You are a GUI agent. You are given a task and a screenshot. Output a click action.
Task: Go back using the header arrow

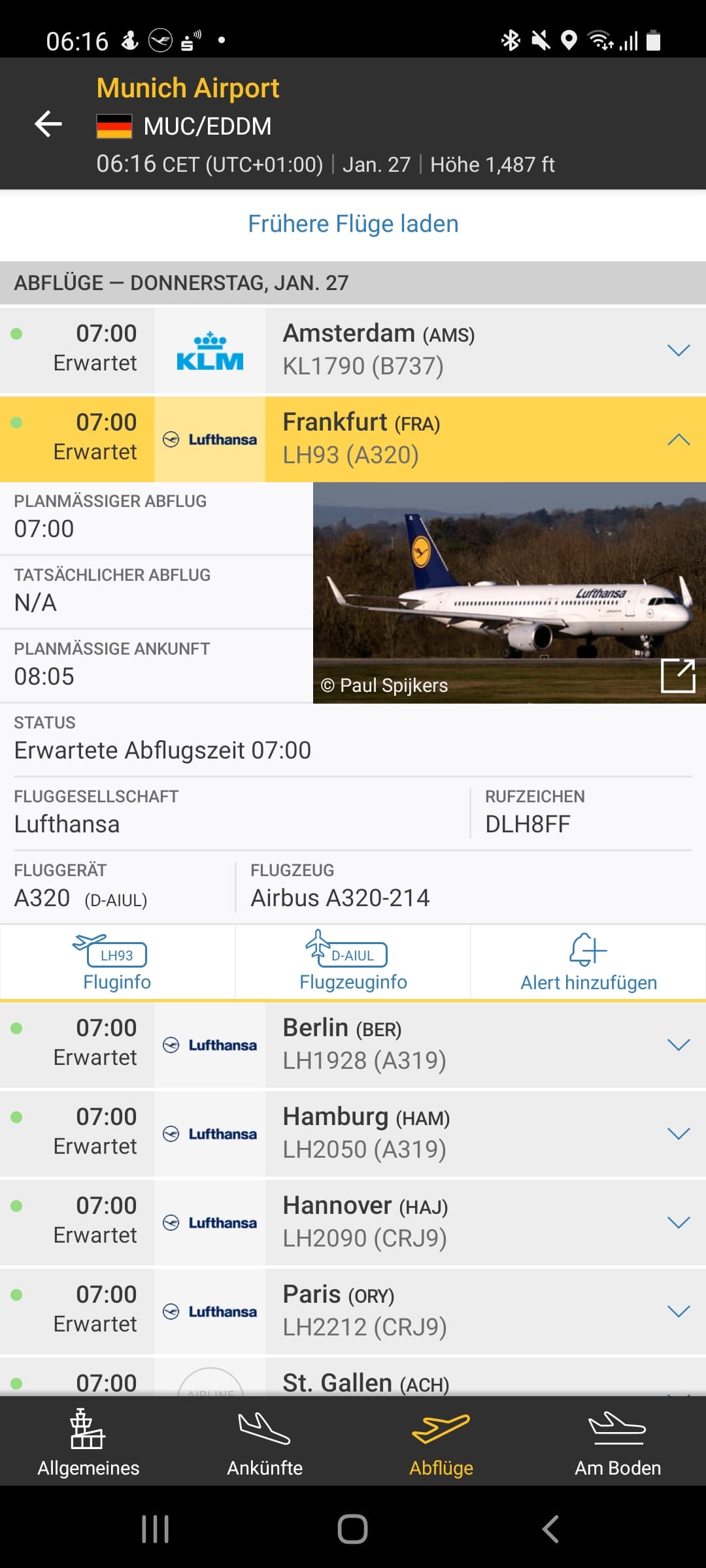(48, 124)
